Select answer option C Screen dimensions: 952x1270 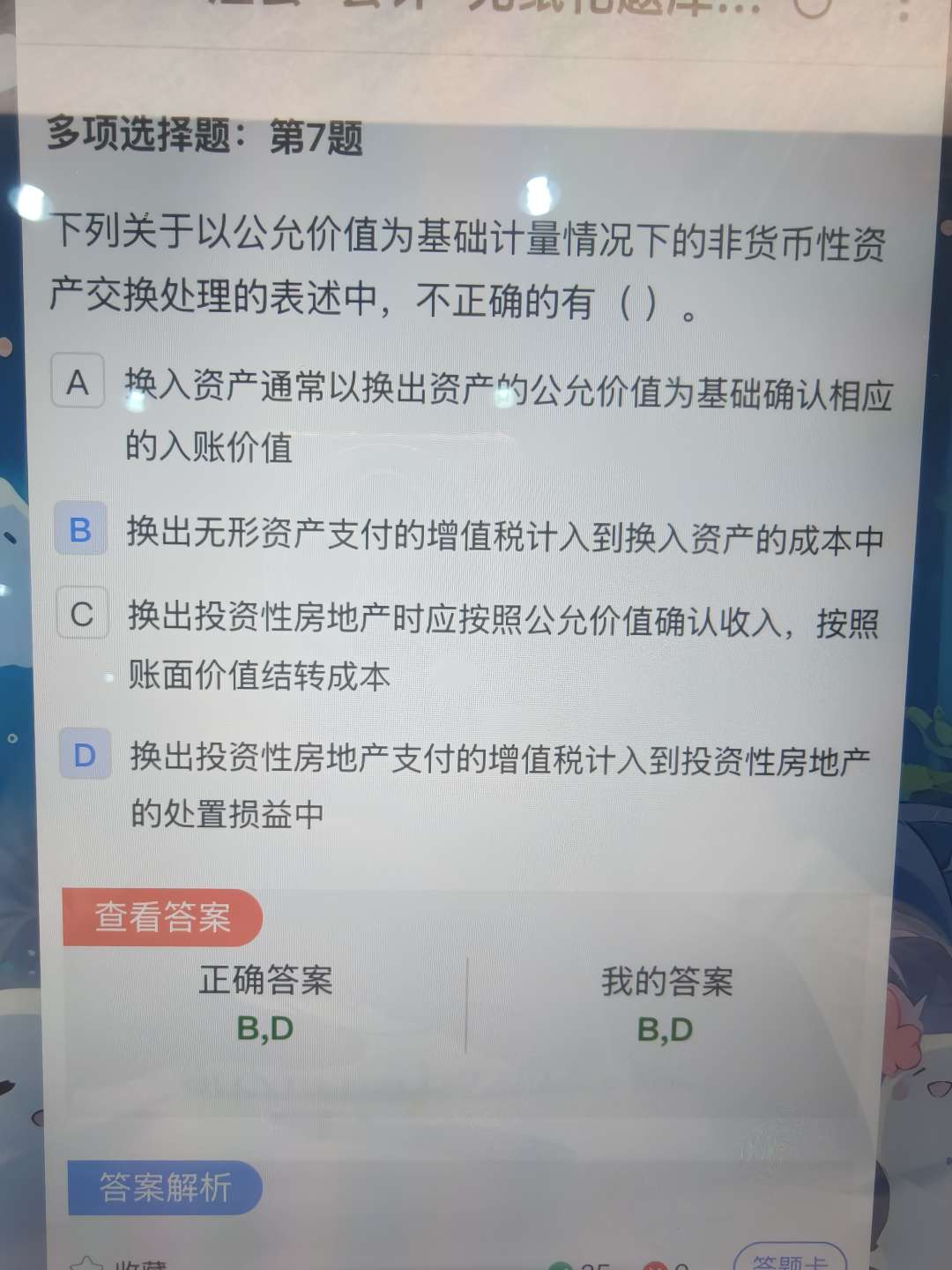(82, 614)
